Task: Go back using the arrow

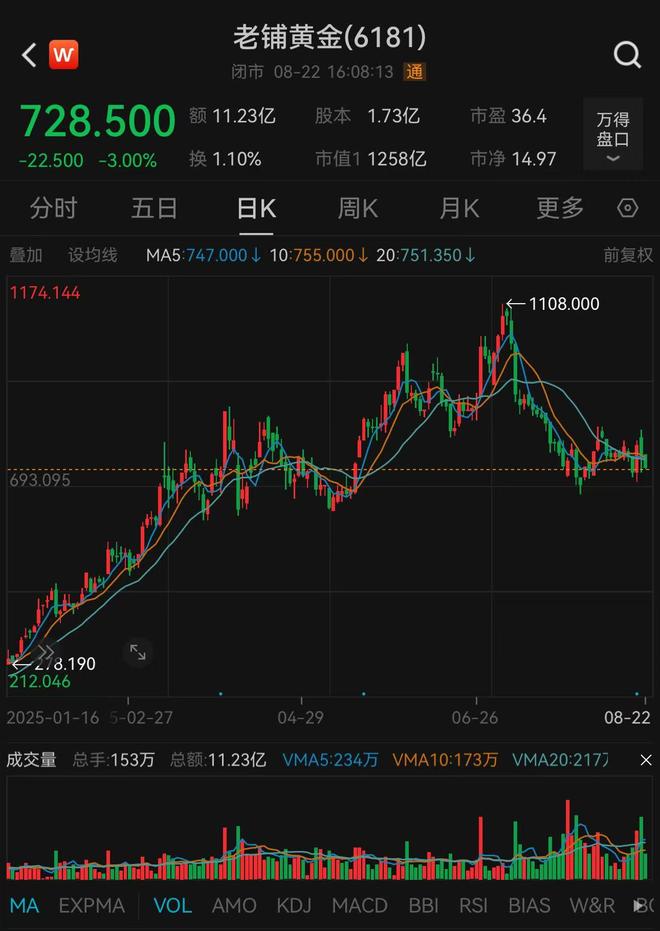Action: coord(29,55)
